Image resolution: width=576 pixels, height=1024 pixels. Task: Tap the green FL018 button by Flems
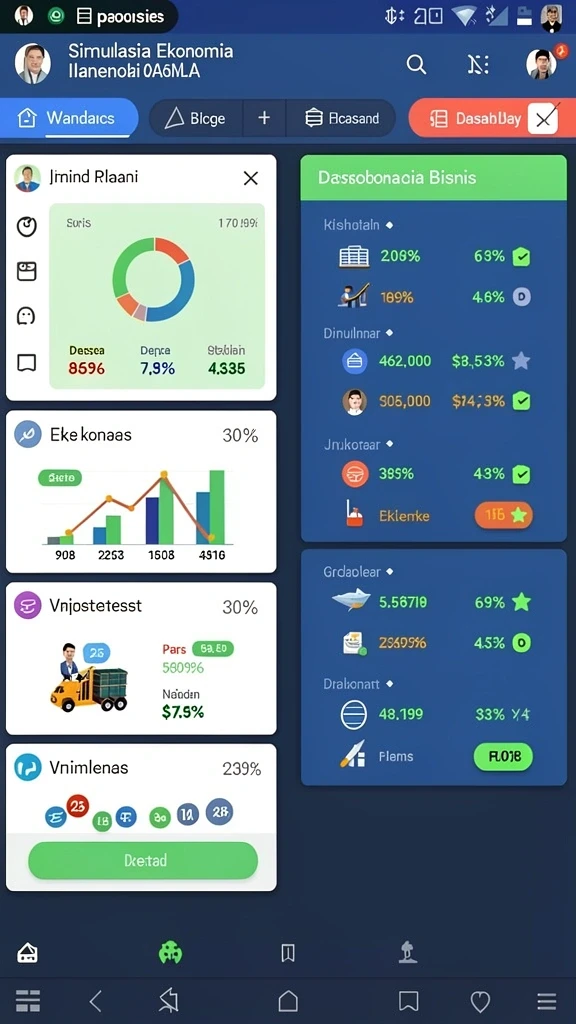point(503,757)
